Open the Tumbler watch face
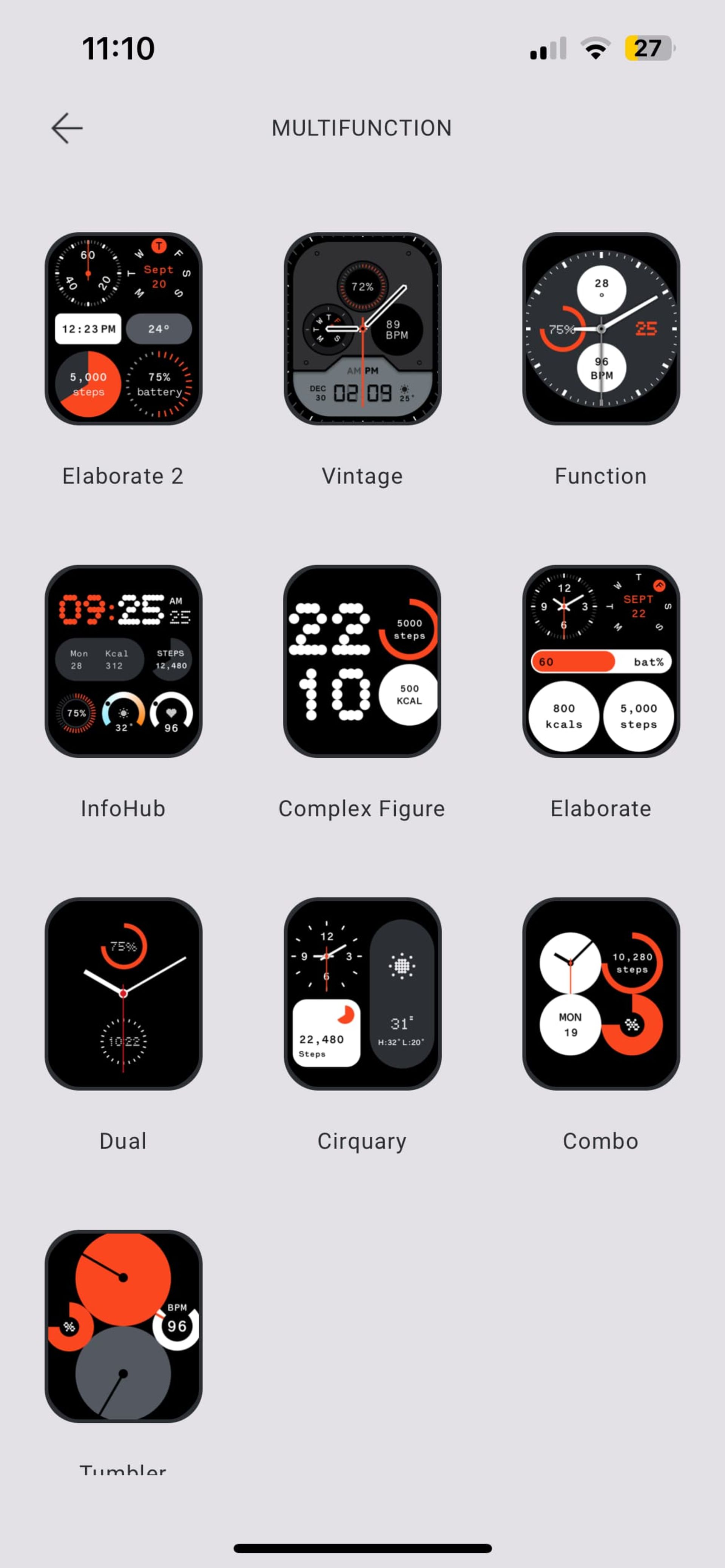725x1568 pixels. coord(124,1326)
